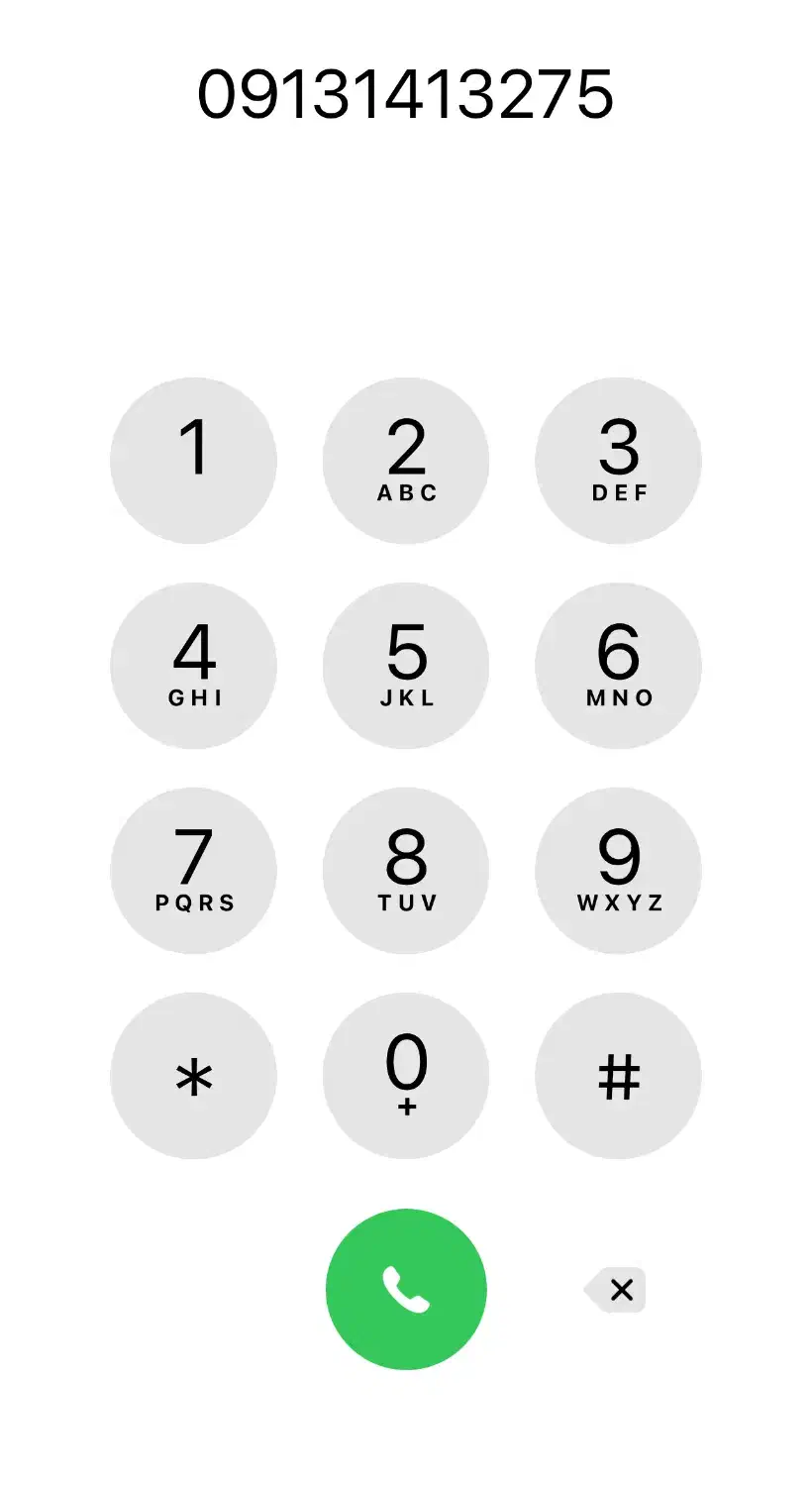Image resolution: width=812 pixels, height=1486 pixels.
Task: Dial digit 1 on the keypad
Action: coord(193,461)
